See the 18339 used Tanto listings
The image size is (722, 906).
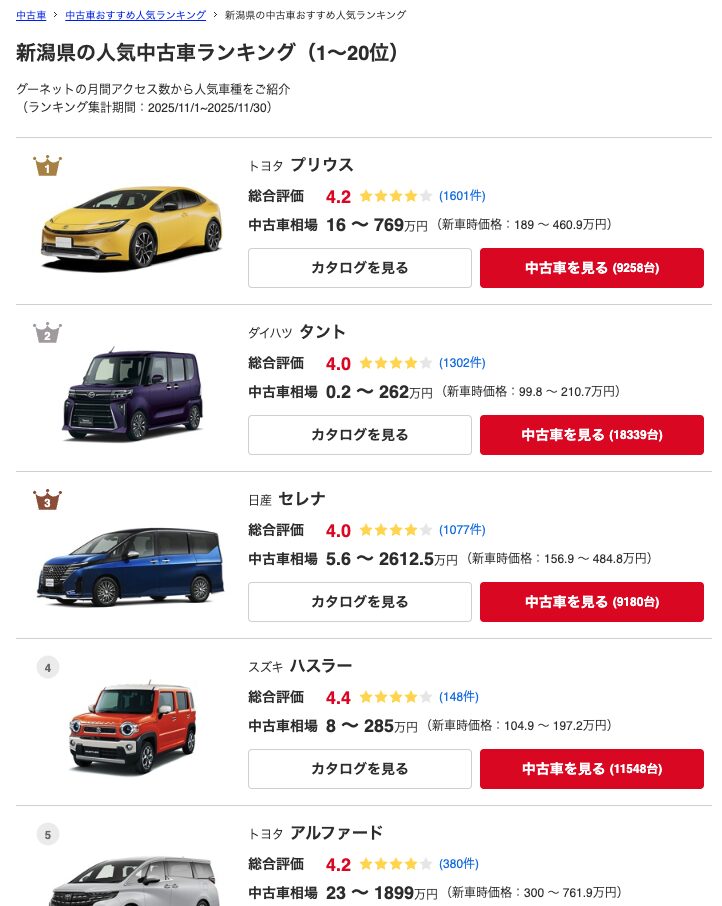pos(591,435)
